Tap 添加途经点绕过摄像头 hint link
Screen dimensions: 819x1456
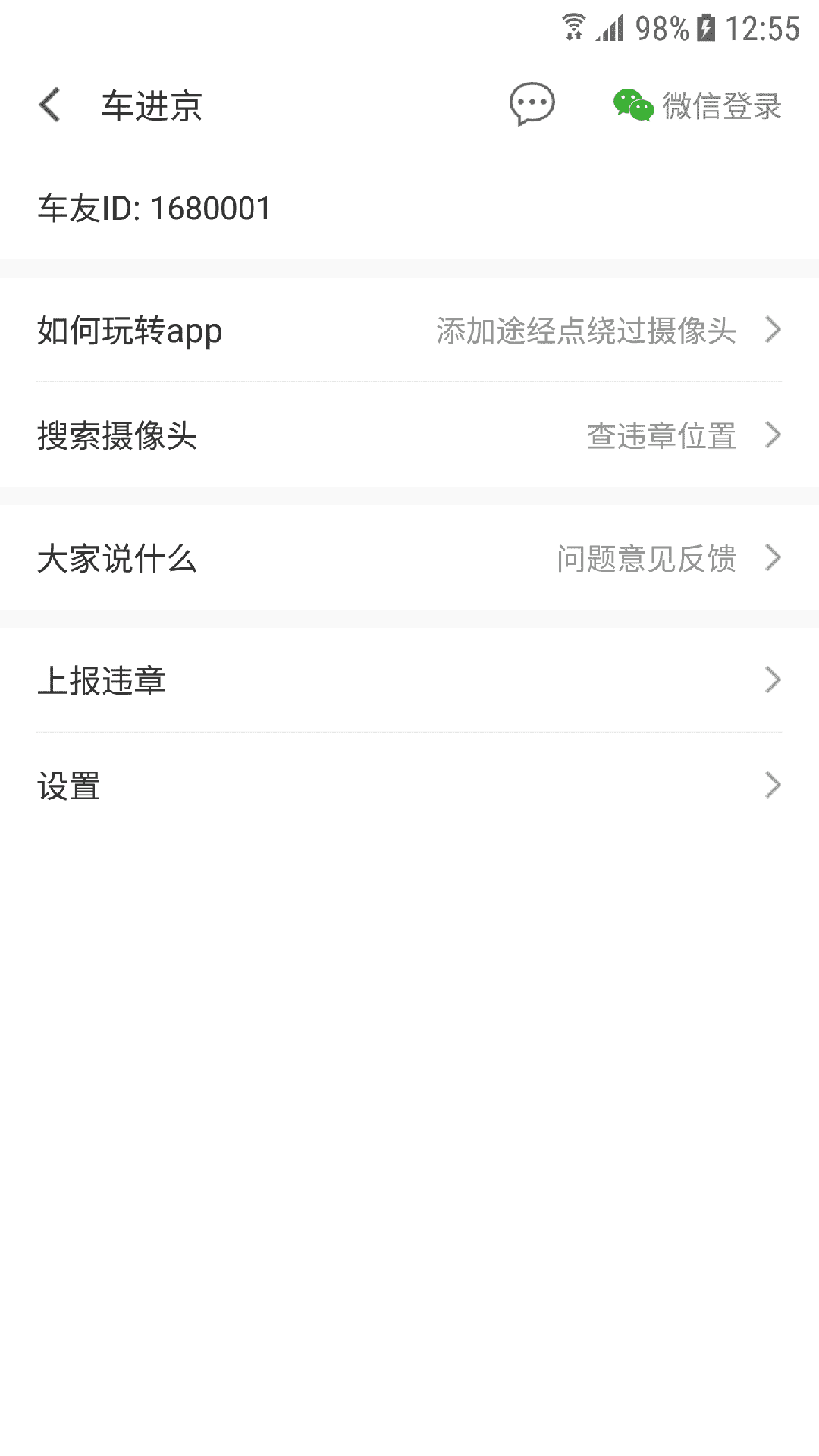pos(584,331)
